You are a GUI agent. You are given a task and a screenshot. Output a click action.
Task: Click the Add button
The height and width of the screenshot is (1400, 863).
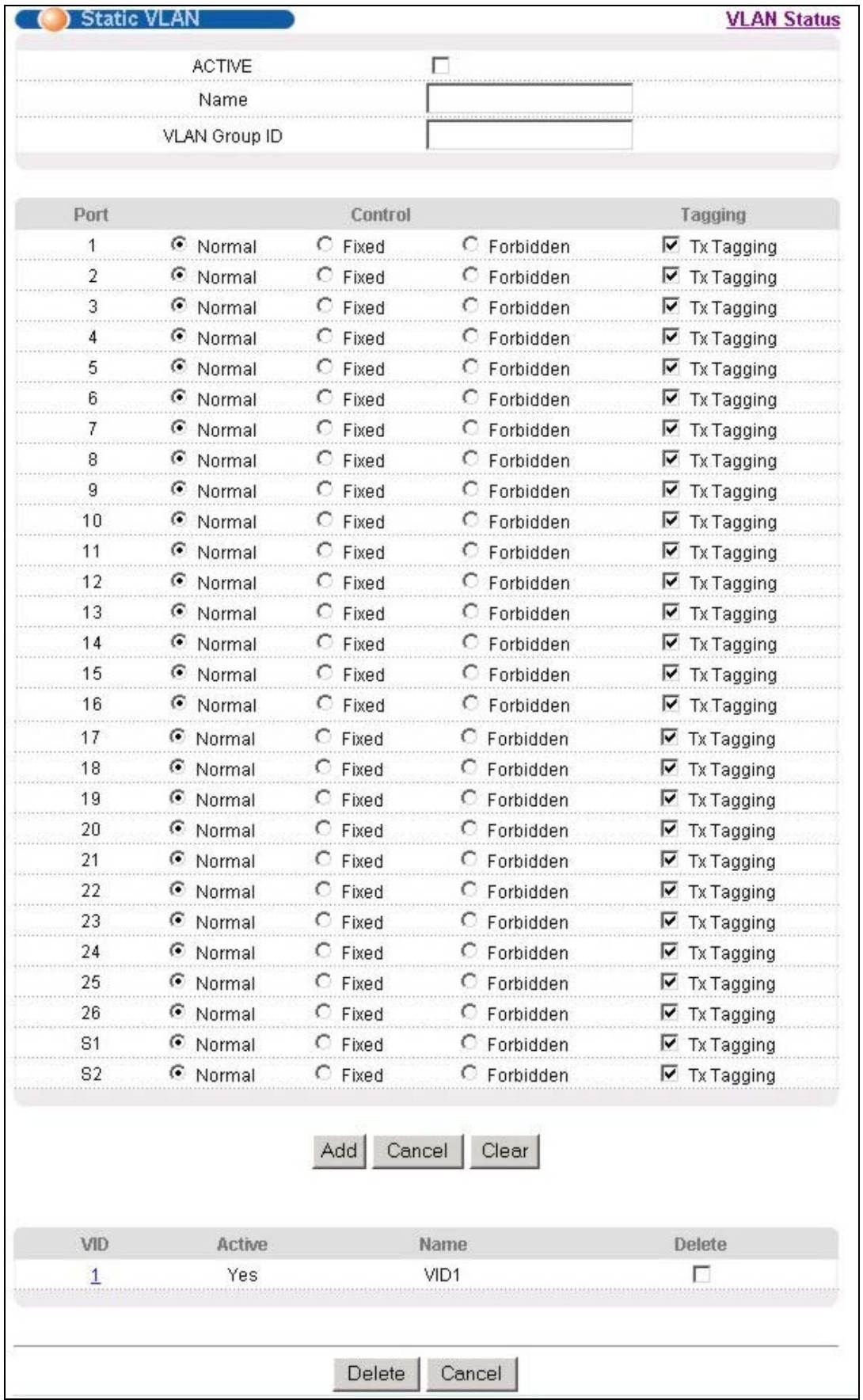(x=339, y=1151)
